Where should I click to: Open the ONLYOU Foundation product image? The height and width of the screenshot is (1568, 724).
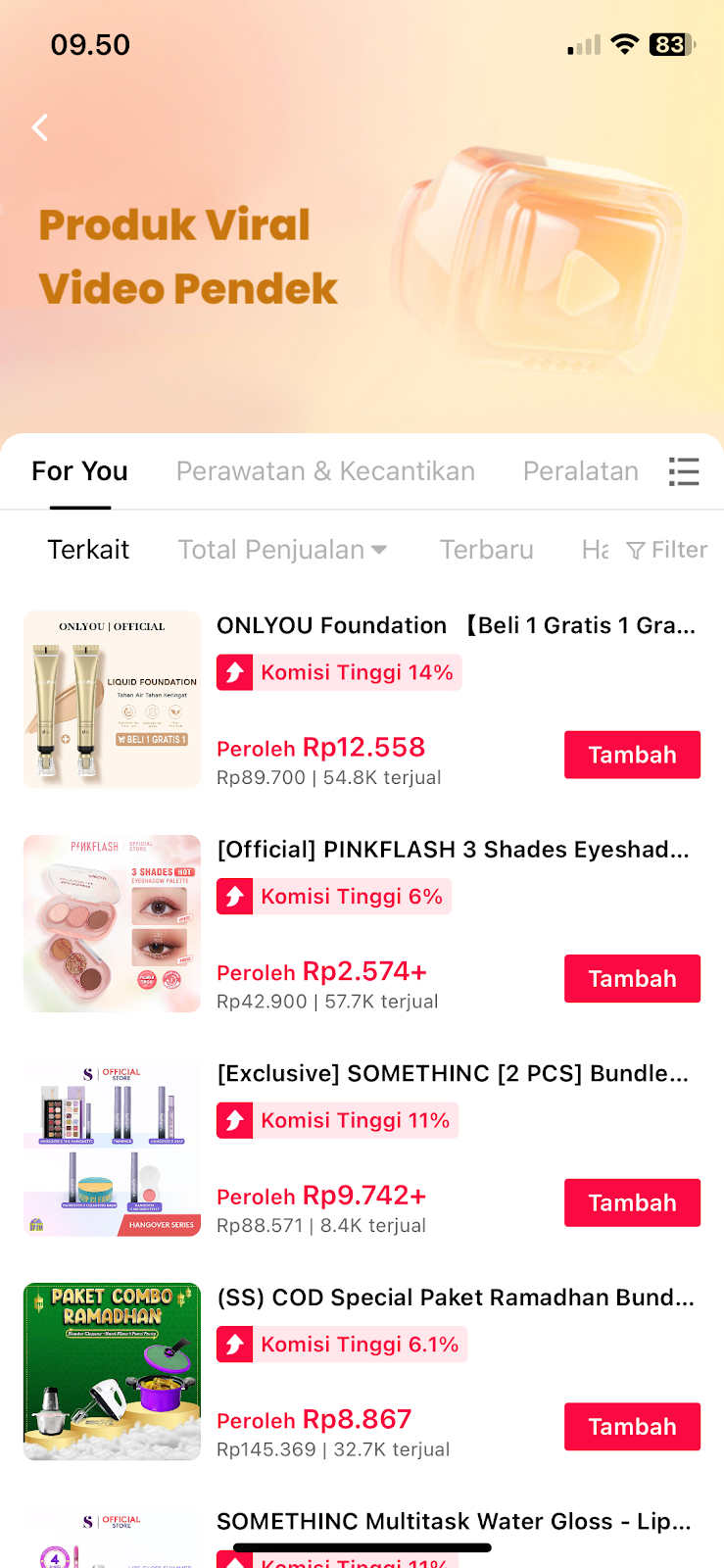[112, 700]
